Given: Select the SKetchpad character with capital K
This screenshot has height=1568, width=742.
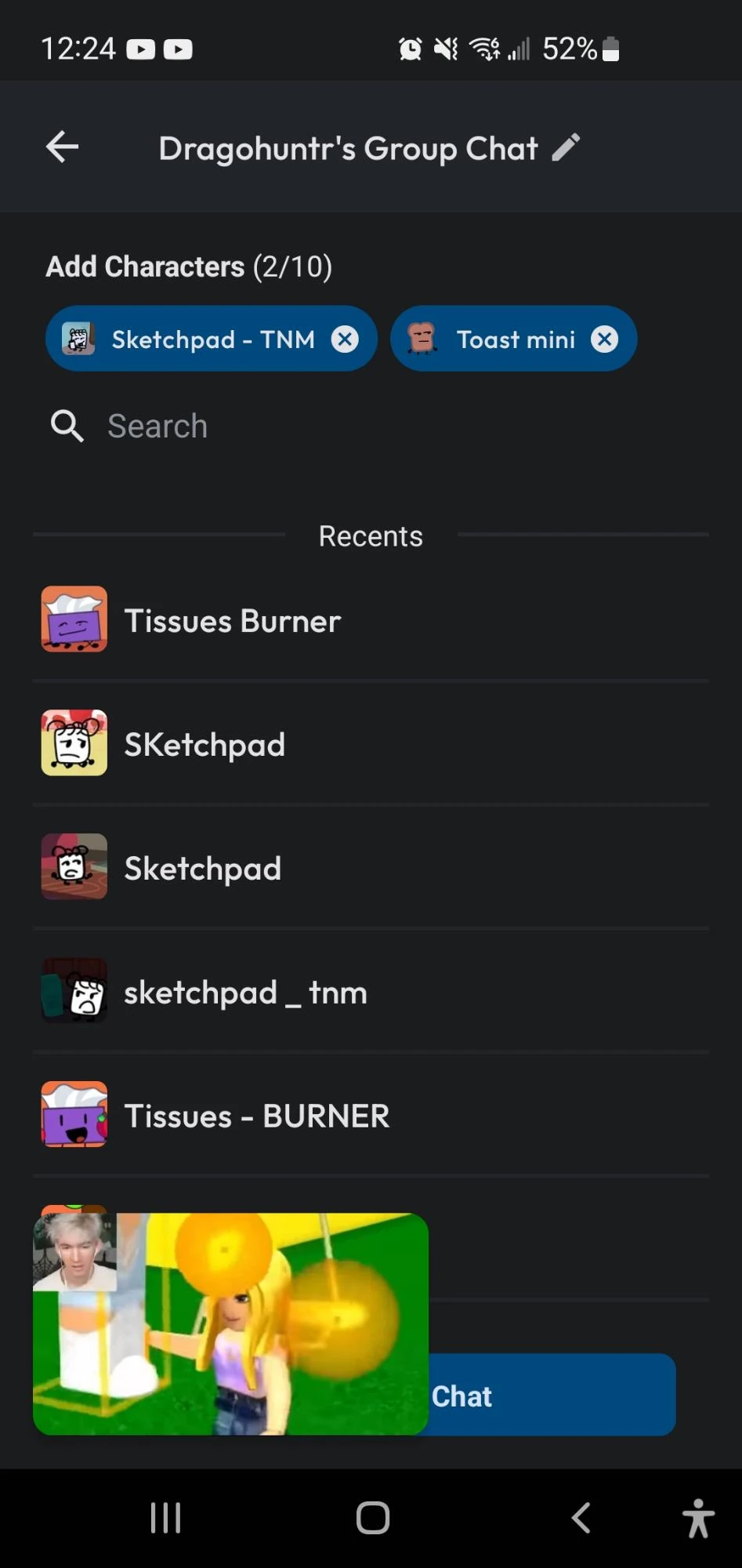Looking at the screenshot, I should [x=205, y=745].
